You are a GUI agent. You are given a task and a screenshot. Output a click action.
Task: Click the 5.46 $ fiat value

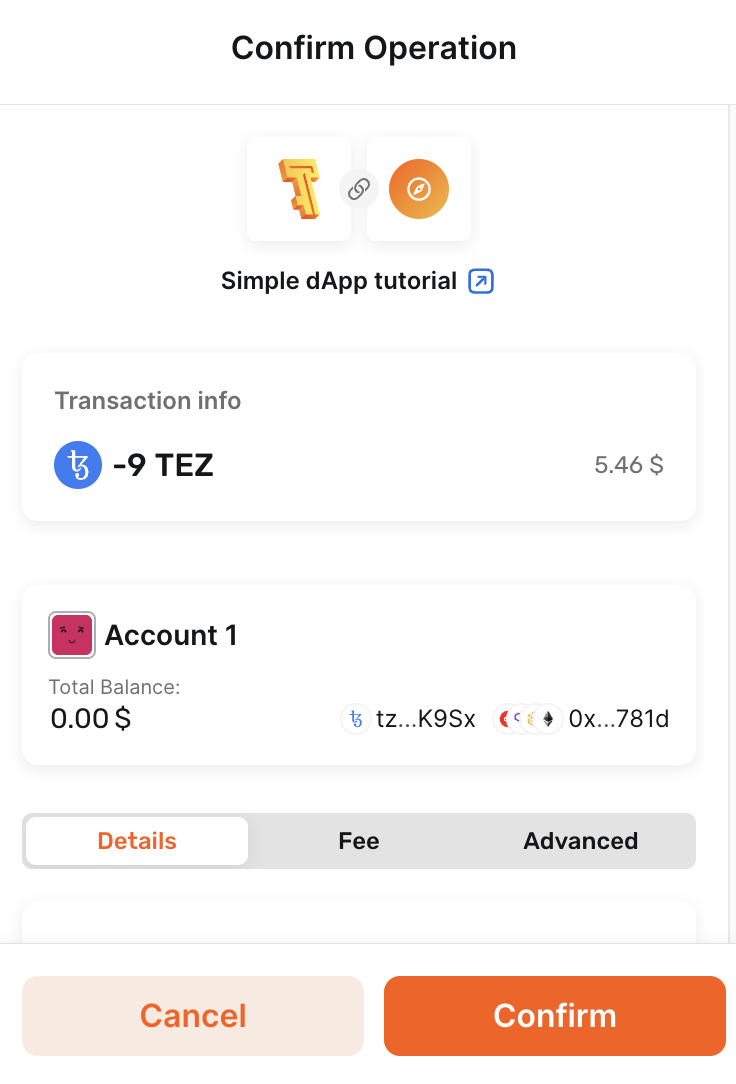(628, 464)
